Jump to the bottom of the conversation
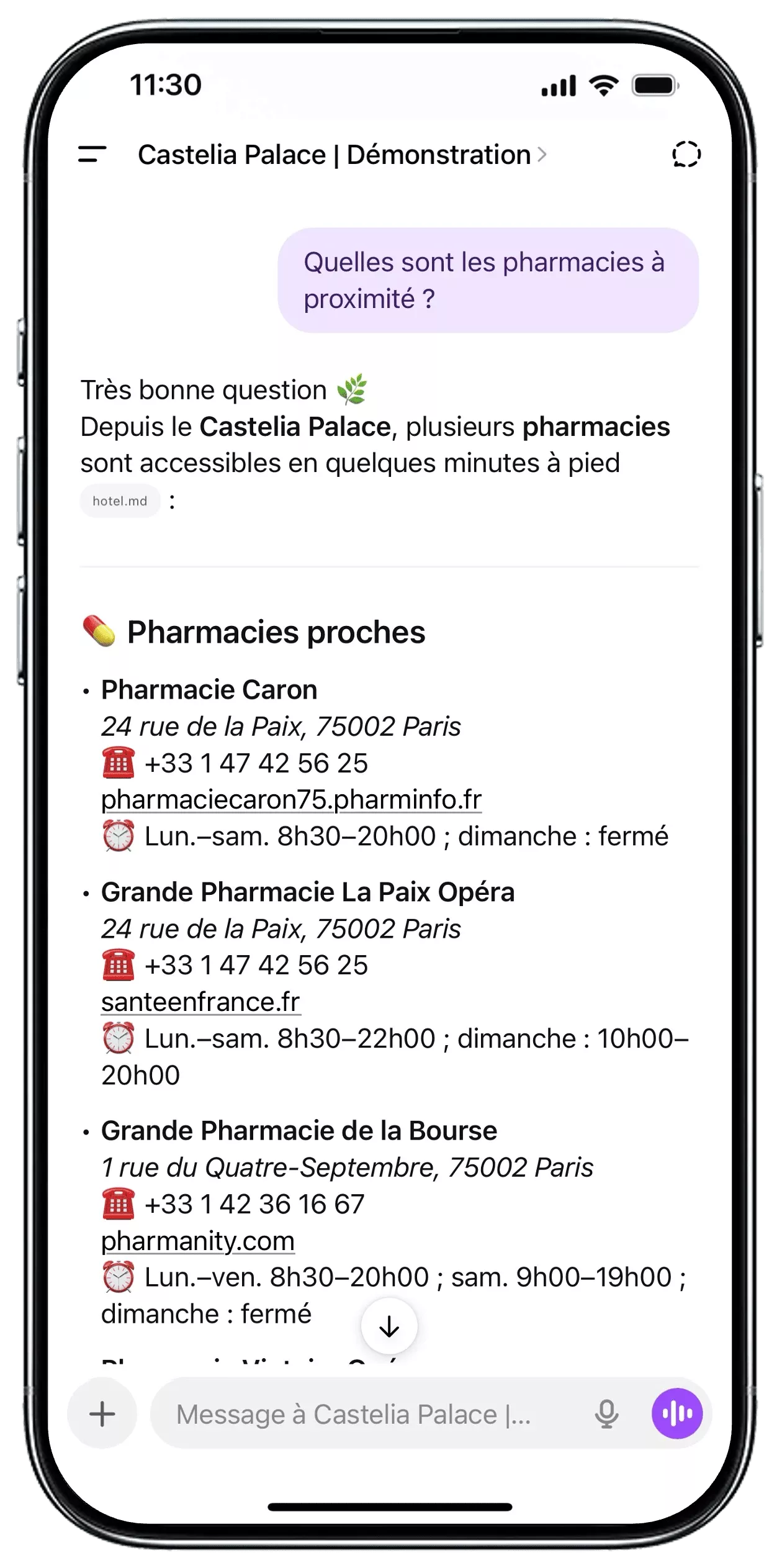Screen dimensions: 782x1568 click(x=389, y=1326)
